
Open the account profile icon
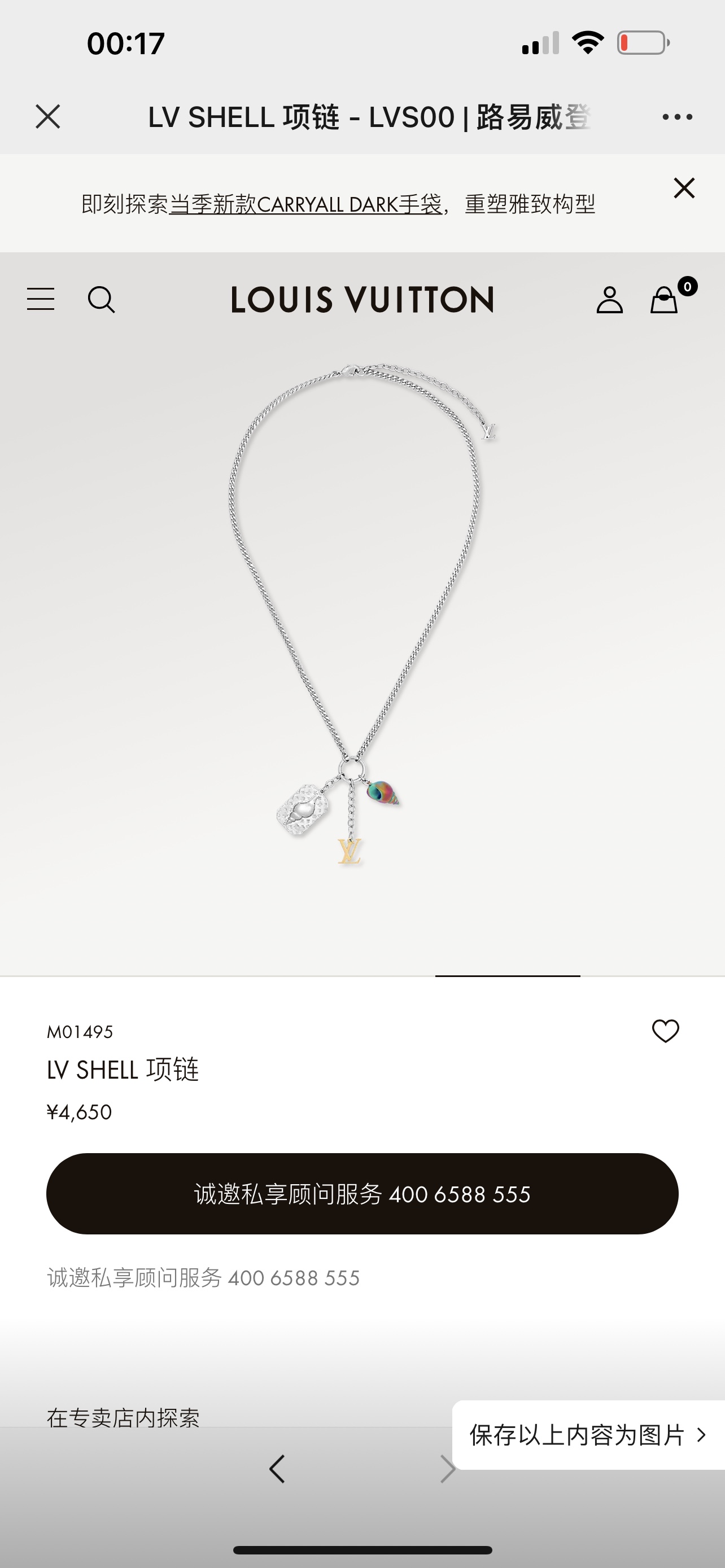tap(609, 300)
